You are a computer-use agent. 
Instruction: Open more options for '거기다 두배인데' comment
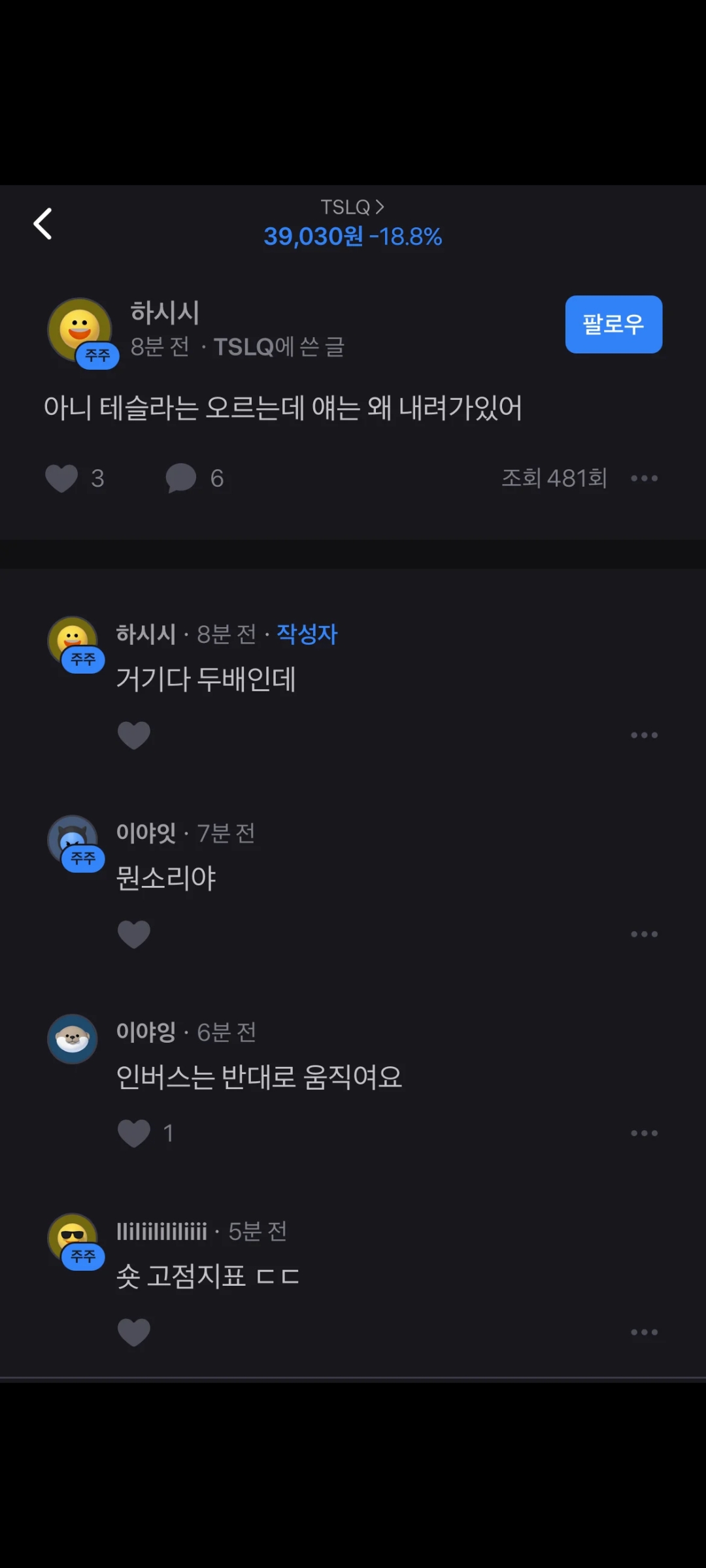[x=644, y=736]
